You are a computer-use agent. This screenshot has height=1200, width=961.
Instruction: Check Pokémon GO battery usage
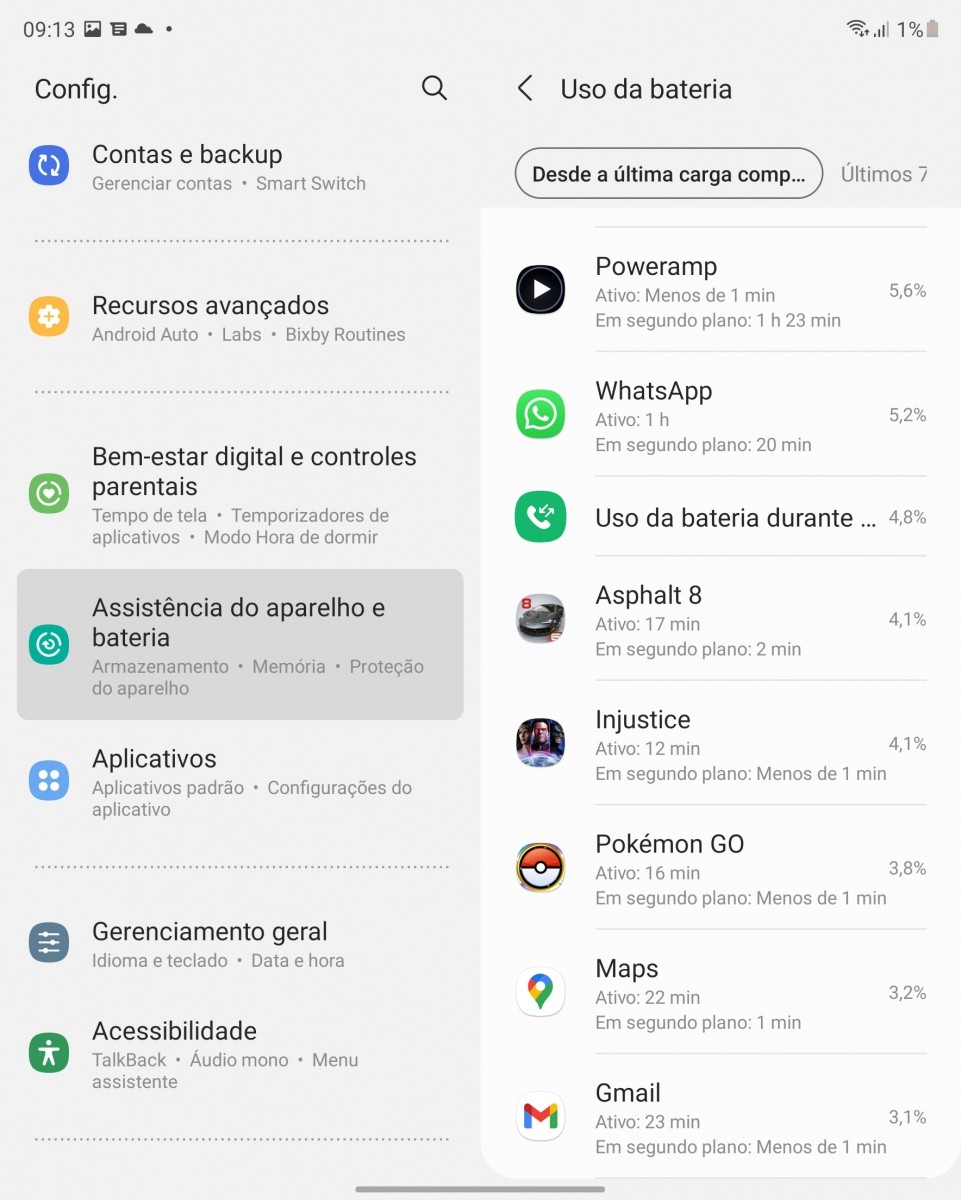[720, 869]
